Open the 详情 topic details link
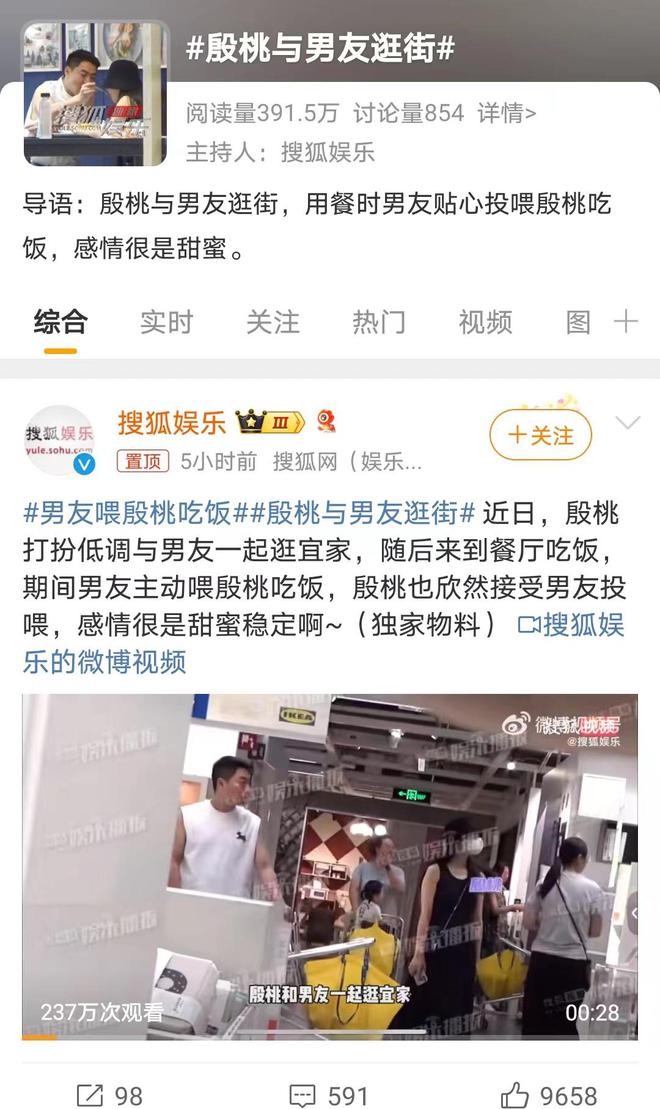This screenshot has width=660, height=1109. (506, 113)
